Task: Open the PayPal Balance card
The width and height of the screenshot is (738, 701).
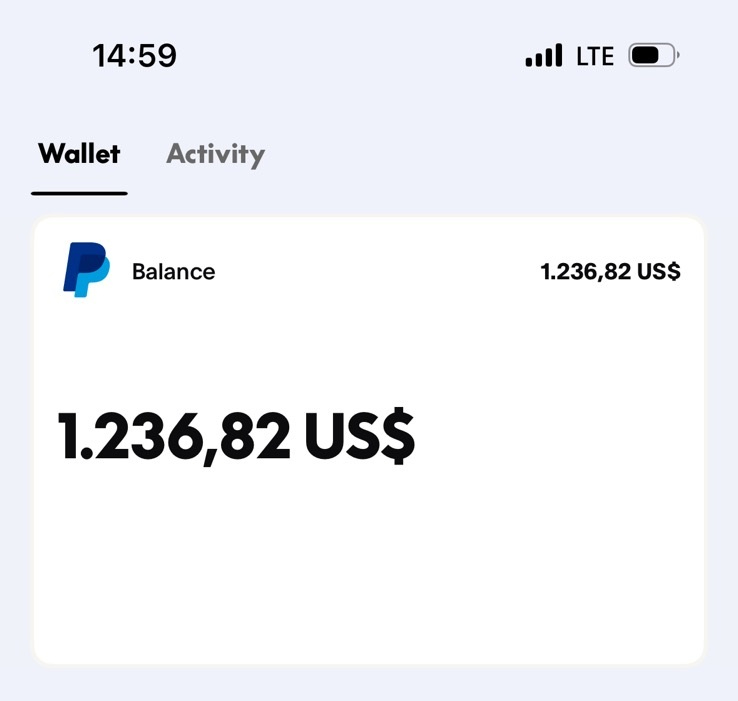Action: tap(369, 440)
